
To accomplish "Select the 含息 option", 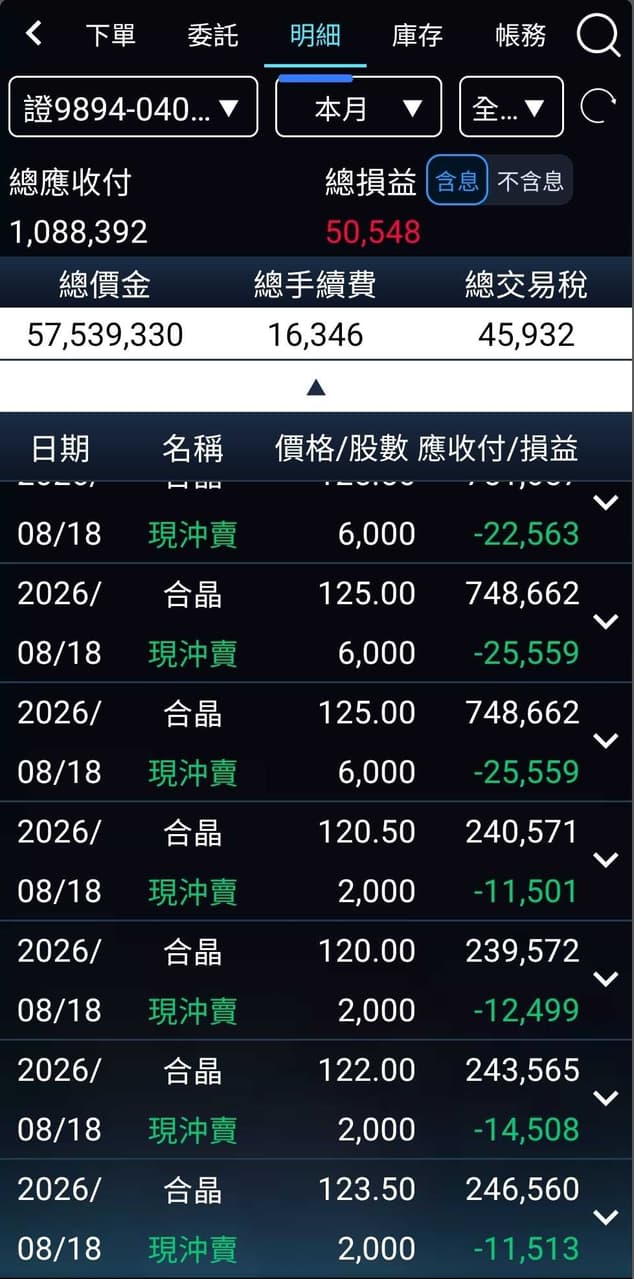I will 457,181.
